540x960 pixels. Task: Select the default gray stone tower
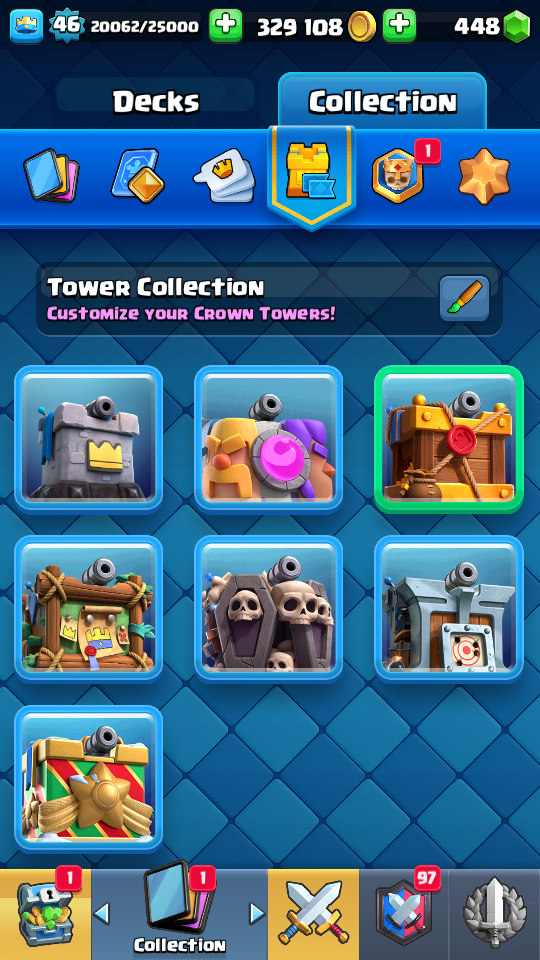[x=89, y=439]
